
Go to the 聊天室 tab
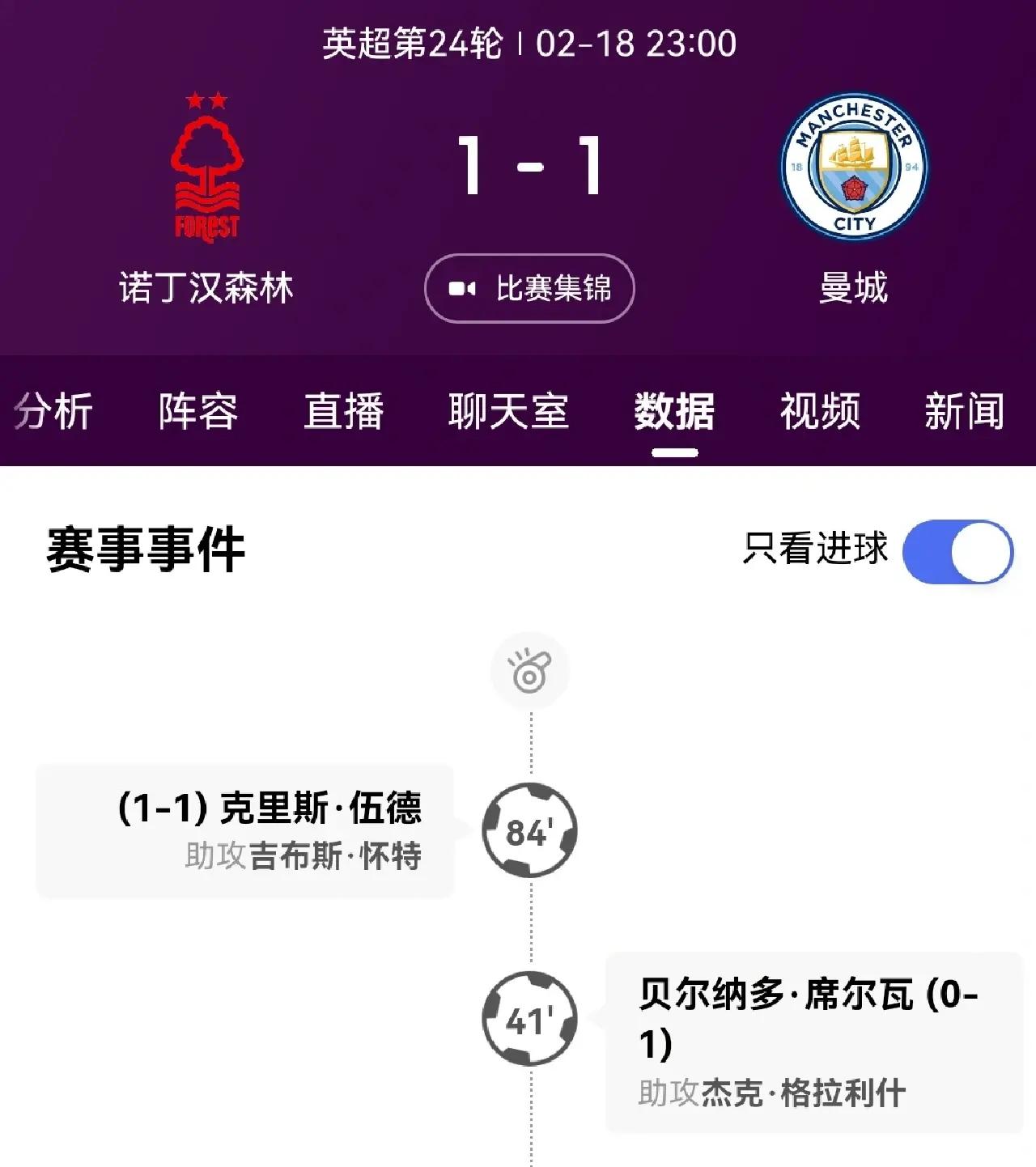(508, 411)
